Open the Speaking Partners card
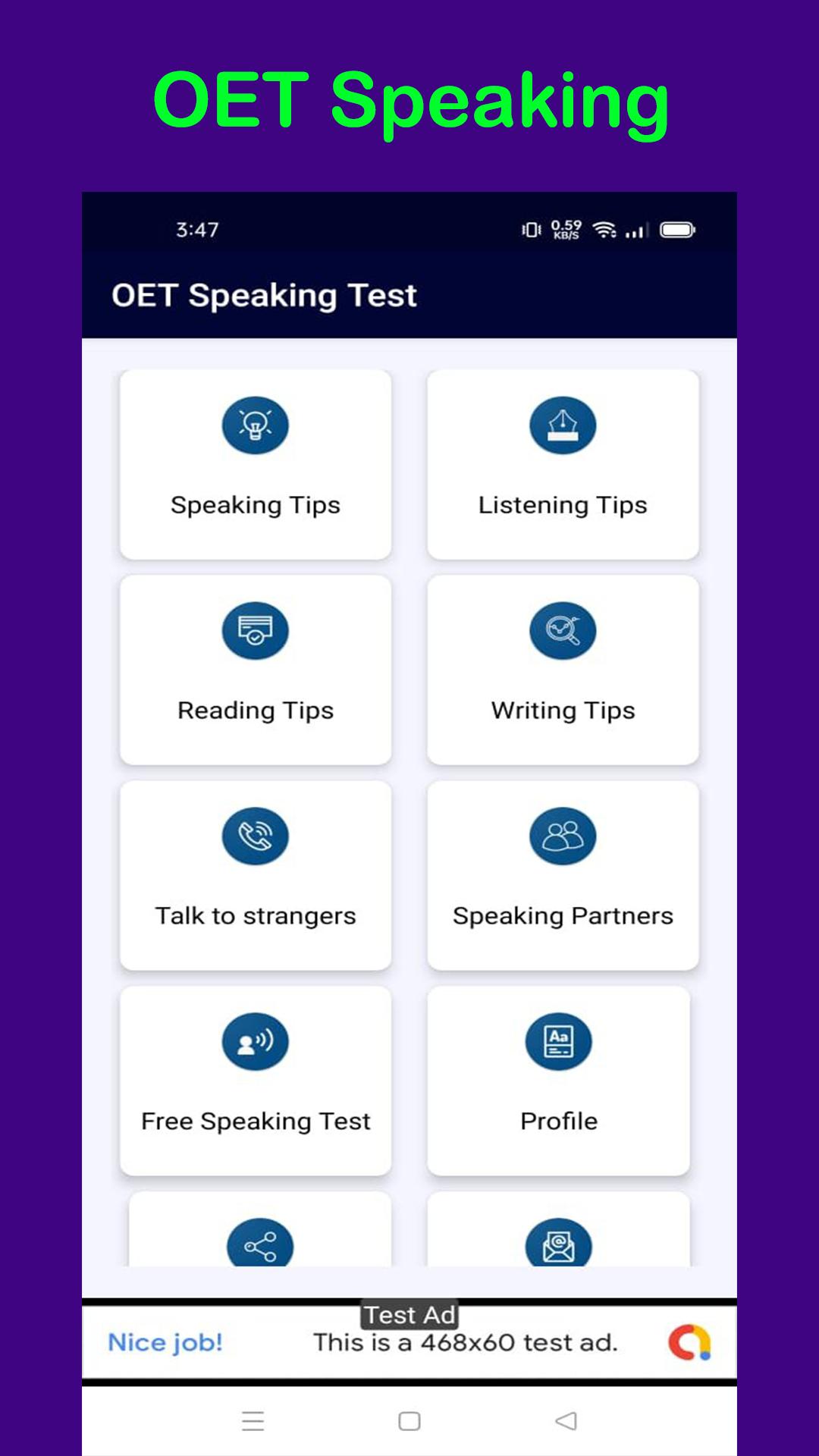 562,876
